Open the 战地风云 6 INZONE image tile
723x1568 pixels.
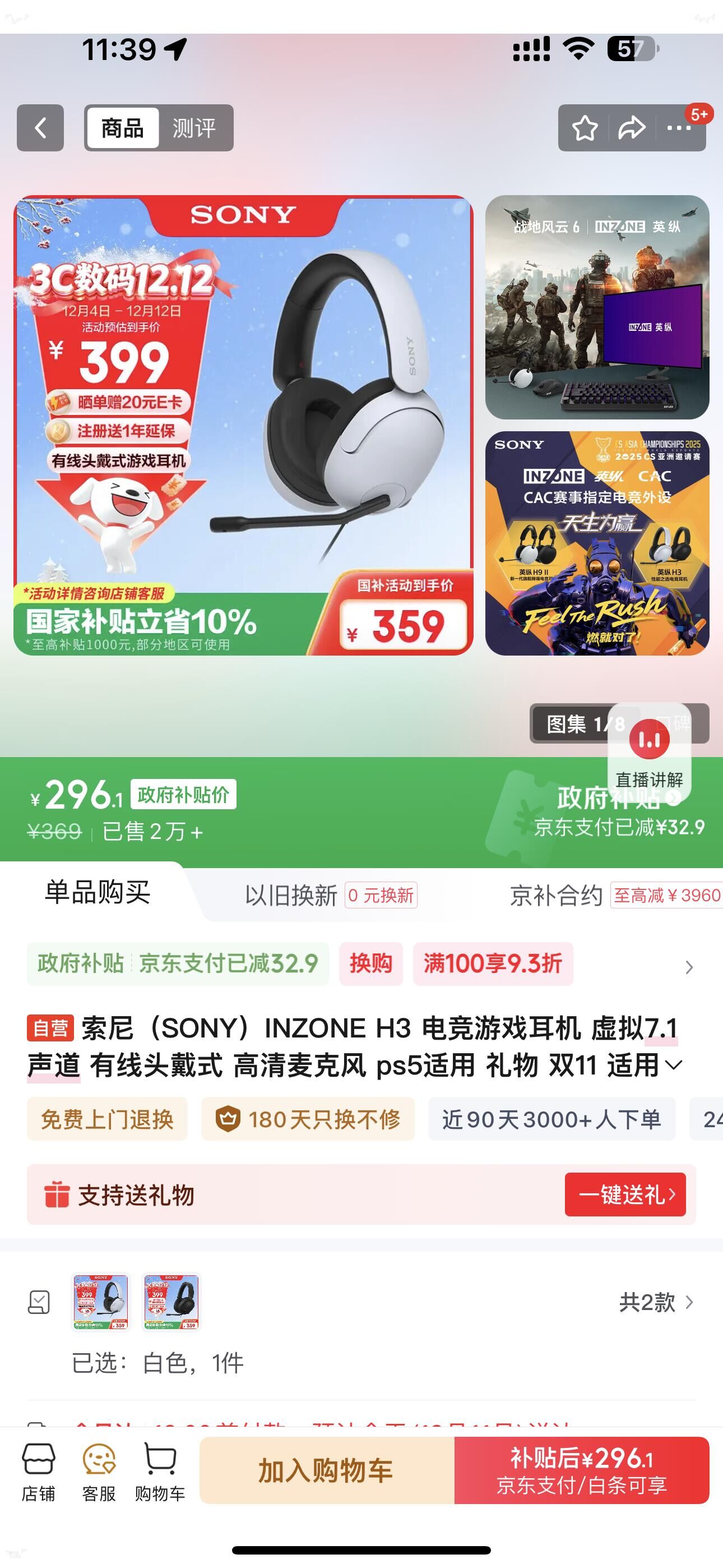[x=597, y=307]
